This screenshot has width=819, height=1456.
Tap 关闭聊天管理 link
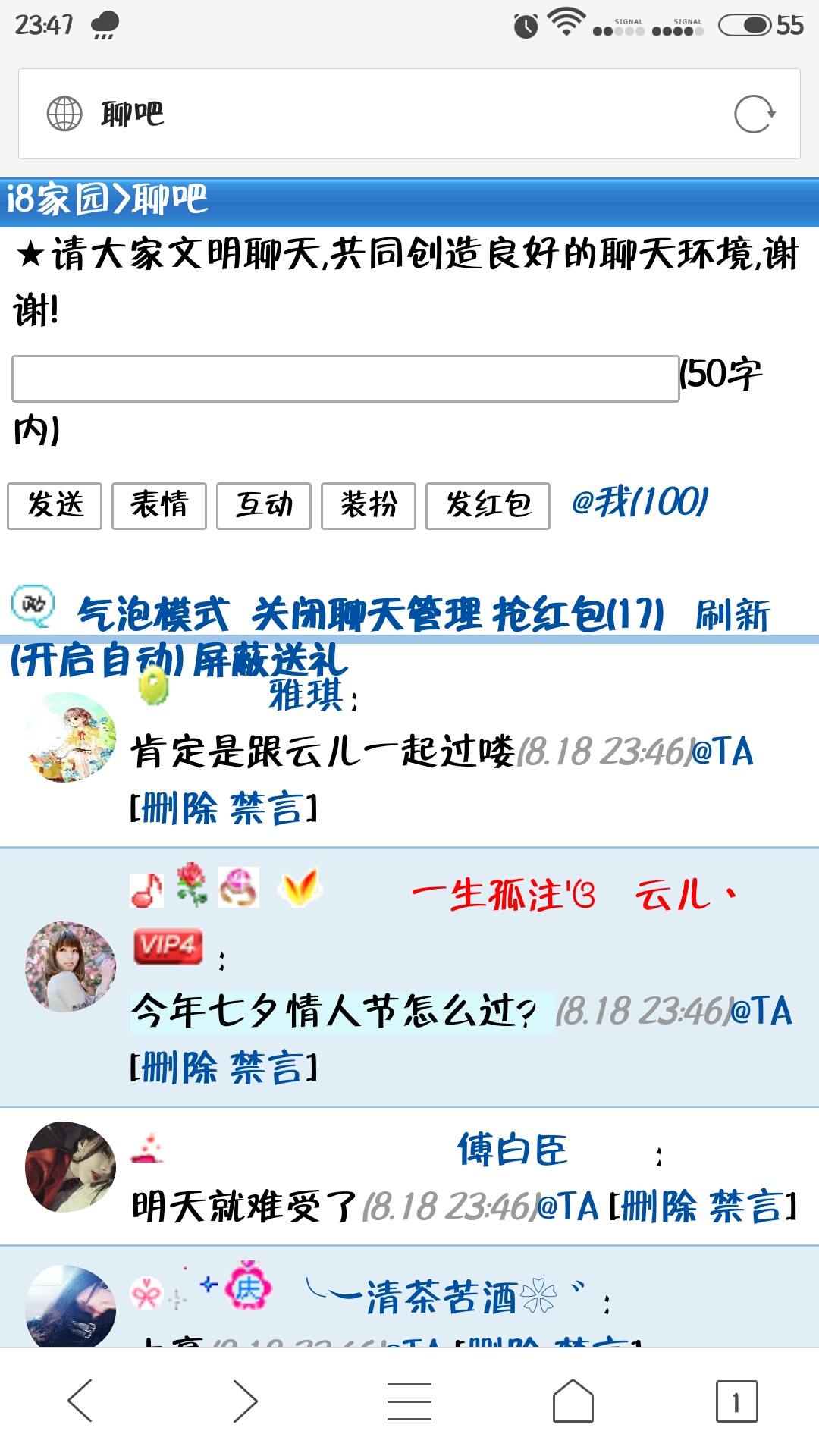coord(366,613)
